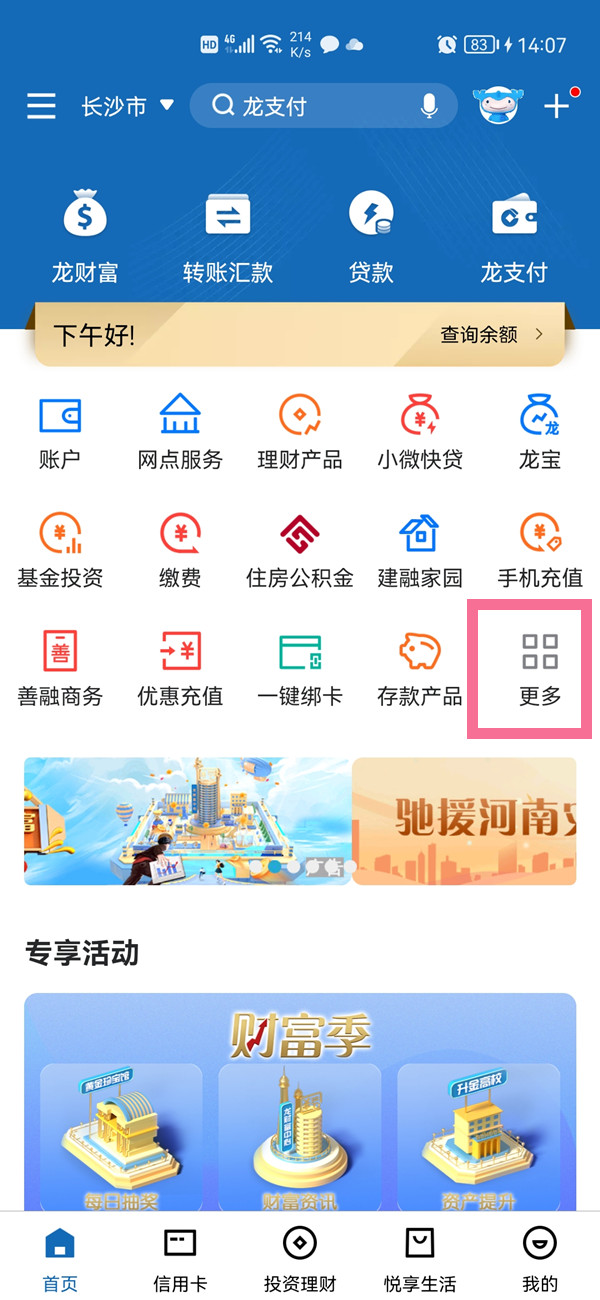
Task: Open 住房公积金
Action: tap(300, 550)
